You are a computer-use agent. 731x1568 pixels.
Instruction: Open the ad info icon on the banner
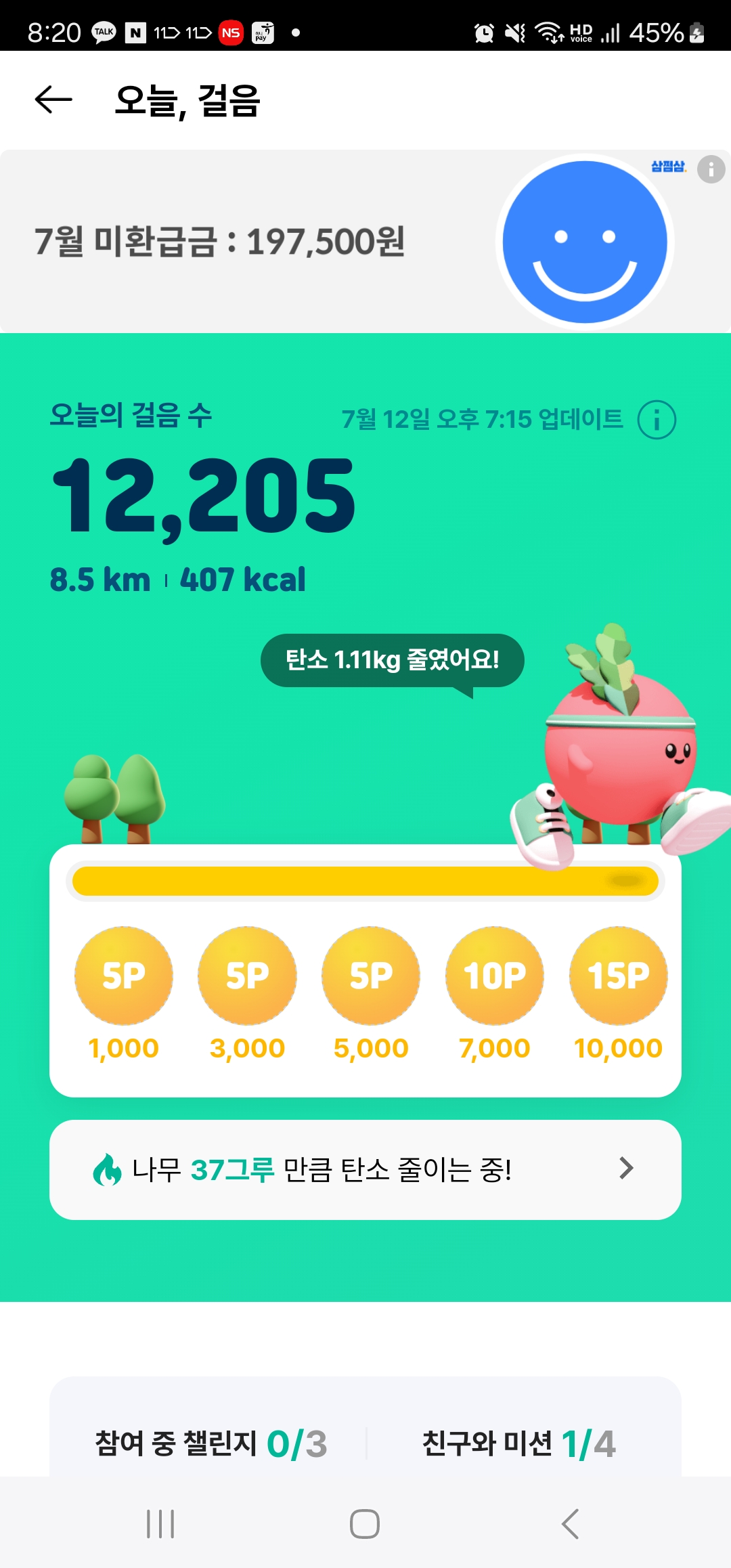[711, 169]
